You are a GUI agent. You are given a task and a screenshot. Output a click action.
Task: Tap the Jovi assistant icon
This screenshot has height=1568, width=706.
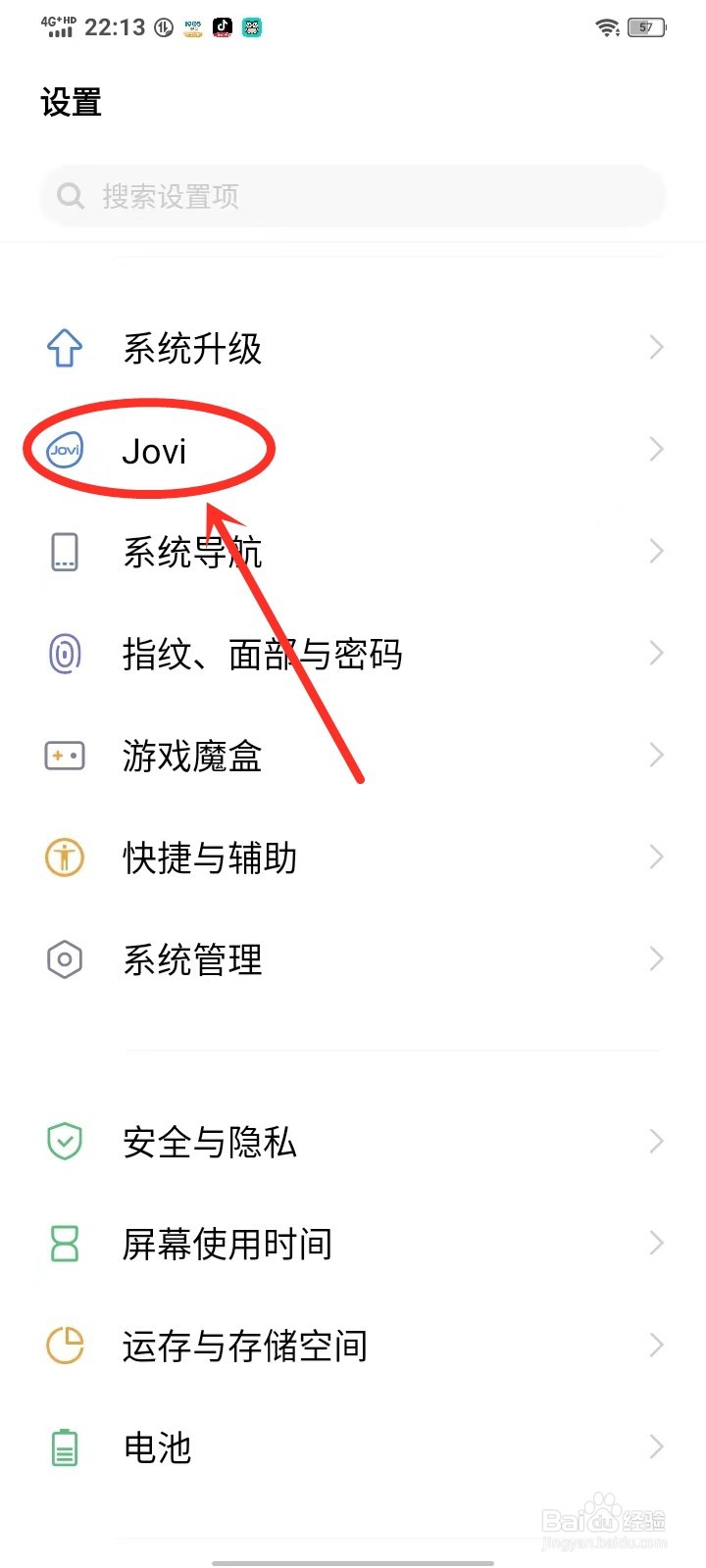tap(63, 450)
